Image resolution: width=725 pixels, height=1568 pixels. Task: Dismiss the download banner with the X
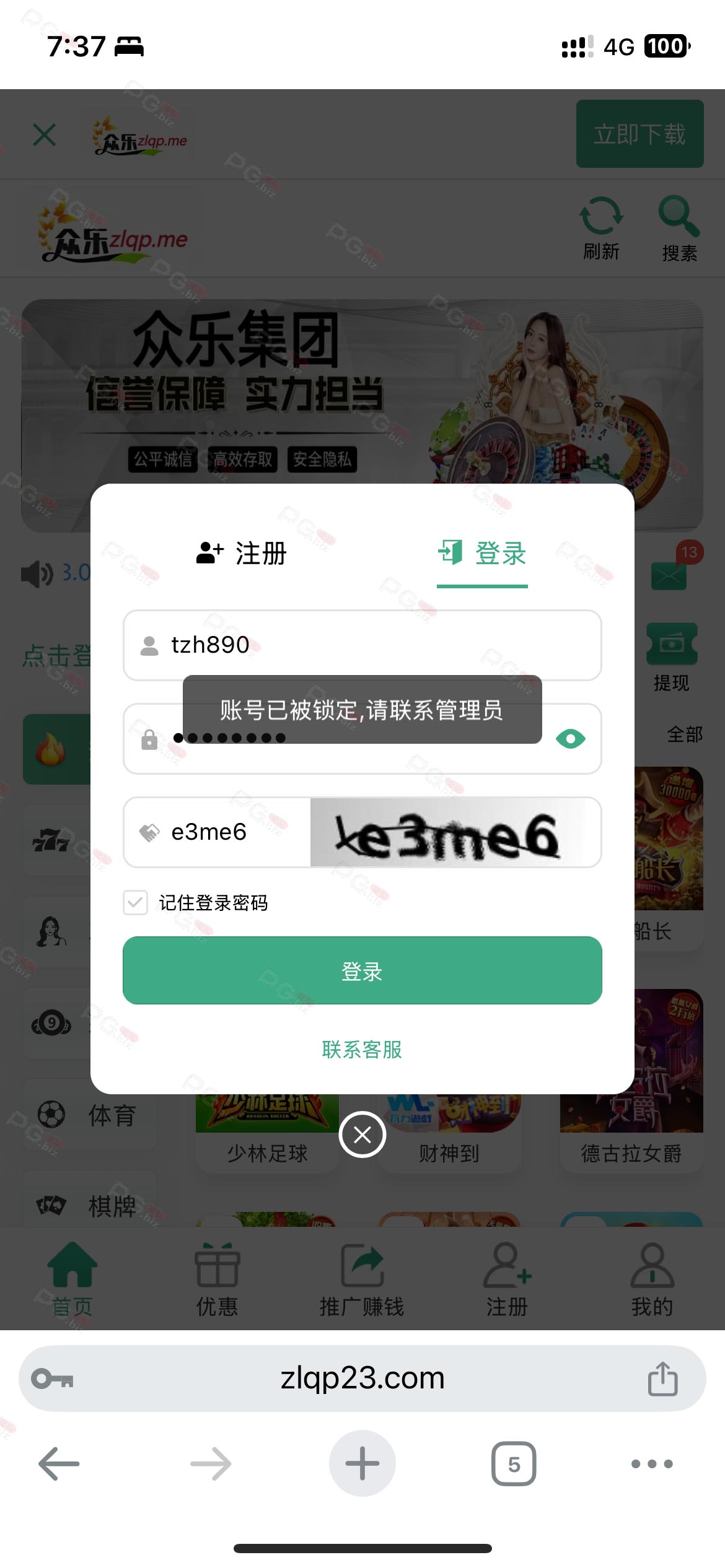tap(44, 134)
